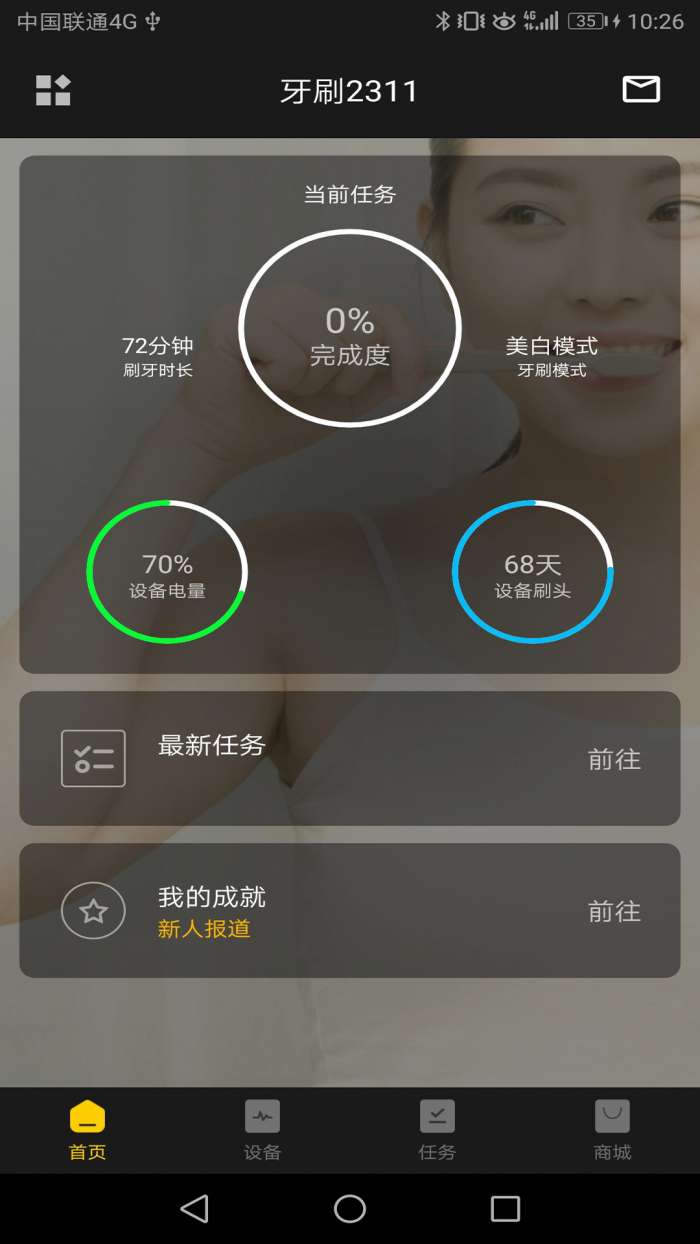Switch to the 任务 tab
Viewport: 700px width, 1244px height.
tap(437, 1130)
